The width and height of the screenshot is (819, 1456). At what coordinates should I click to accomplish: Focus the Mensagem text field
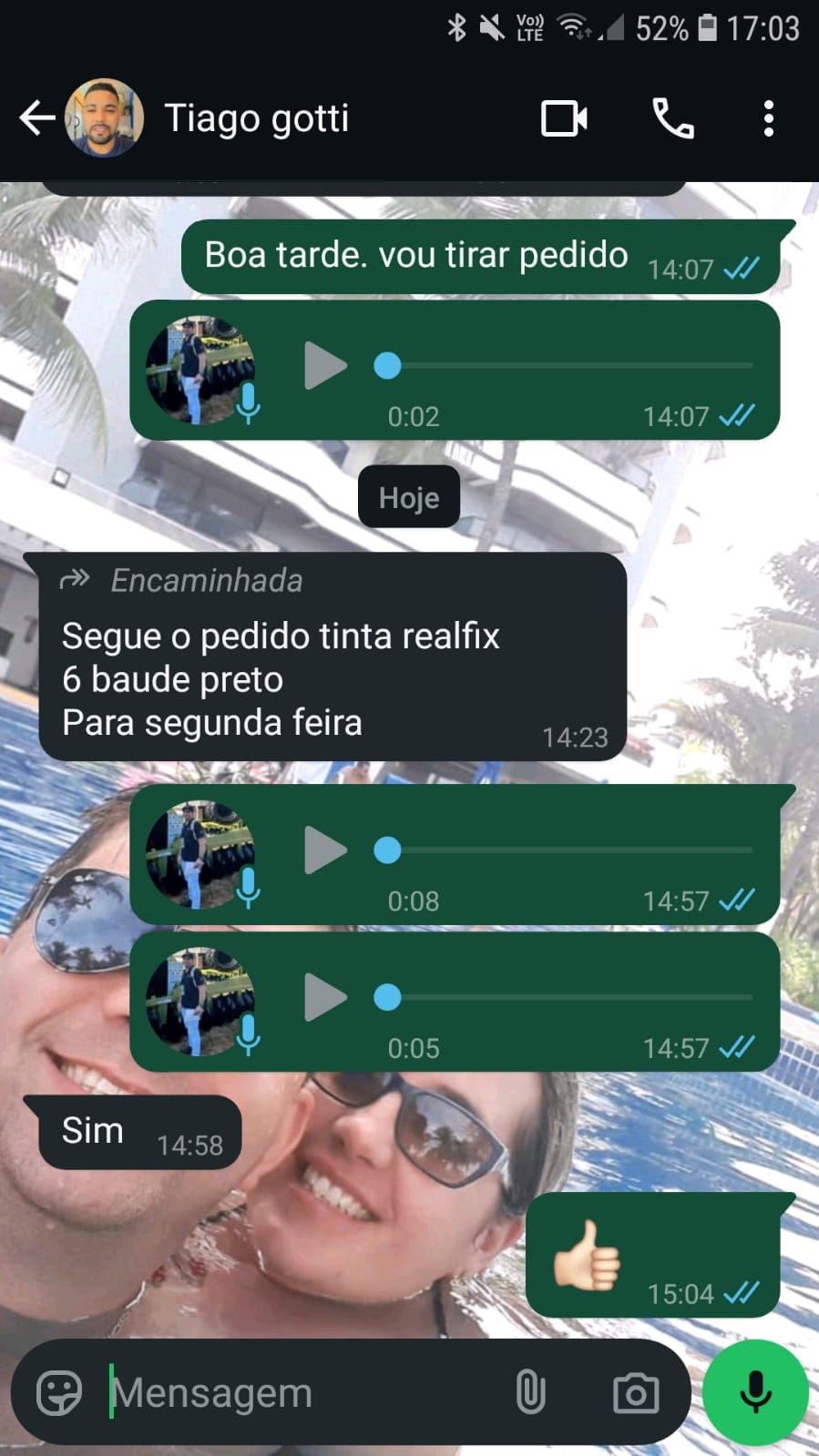click(301, 1393)
